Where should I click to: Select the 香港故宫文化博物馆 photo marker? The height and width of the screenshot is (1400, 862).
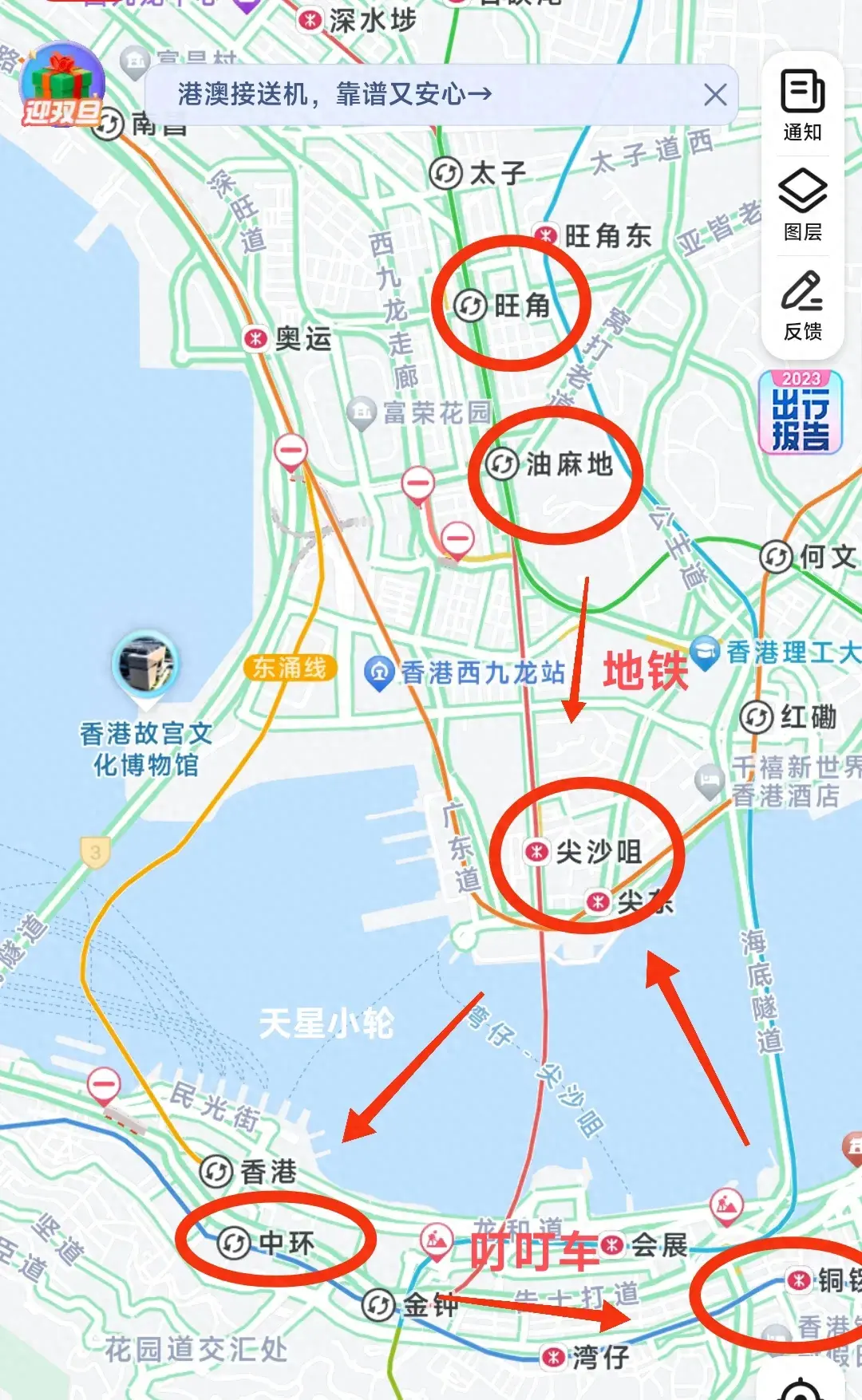[x=145, y=665]
